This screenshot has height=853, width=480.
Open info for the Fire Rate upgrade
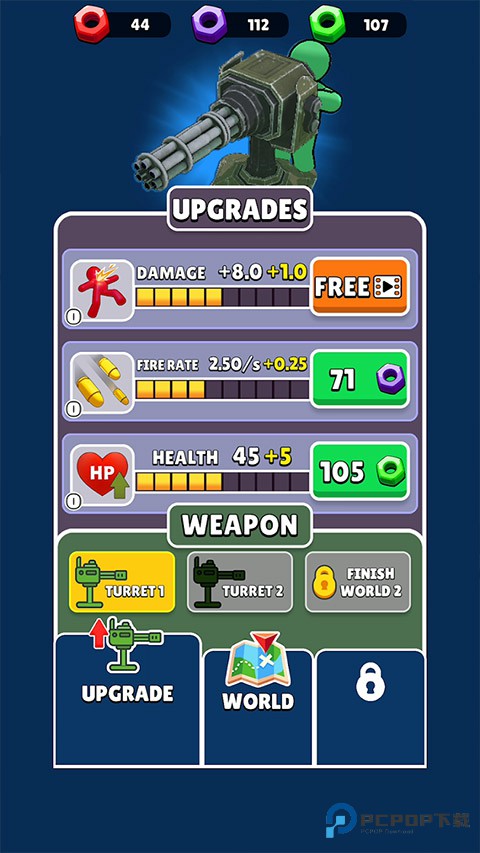[x=74, y=408]
